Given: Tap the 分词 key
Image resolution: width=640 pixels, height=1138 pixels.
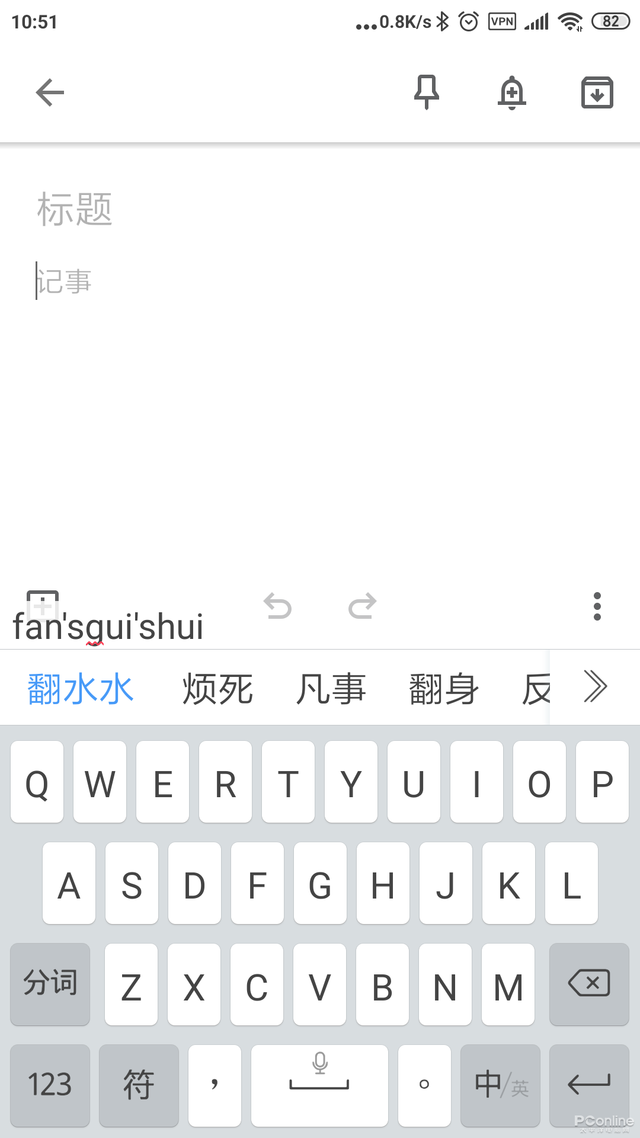Looking at the screenshot, I should [50, 984].
